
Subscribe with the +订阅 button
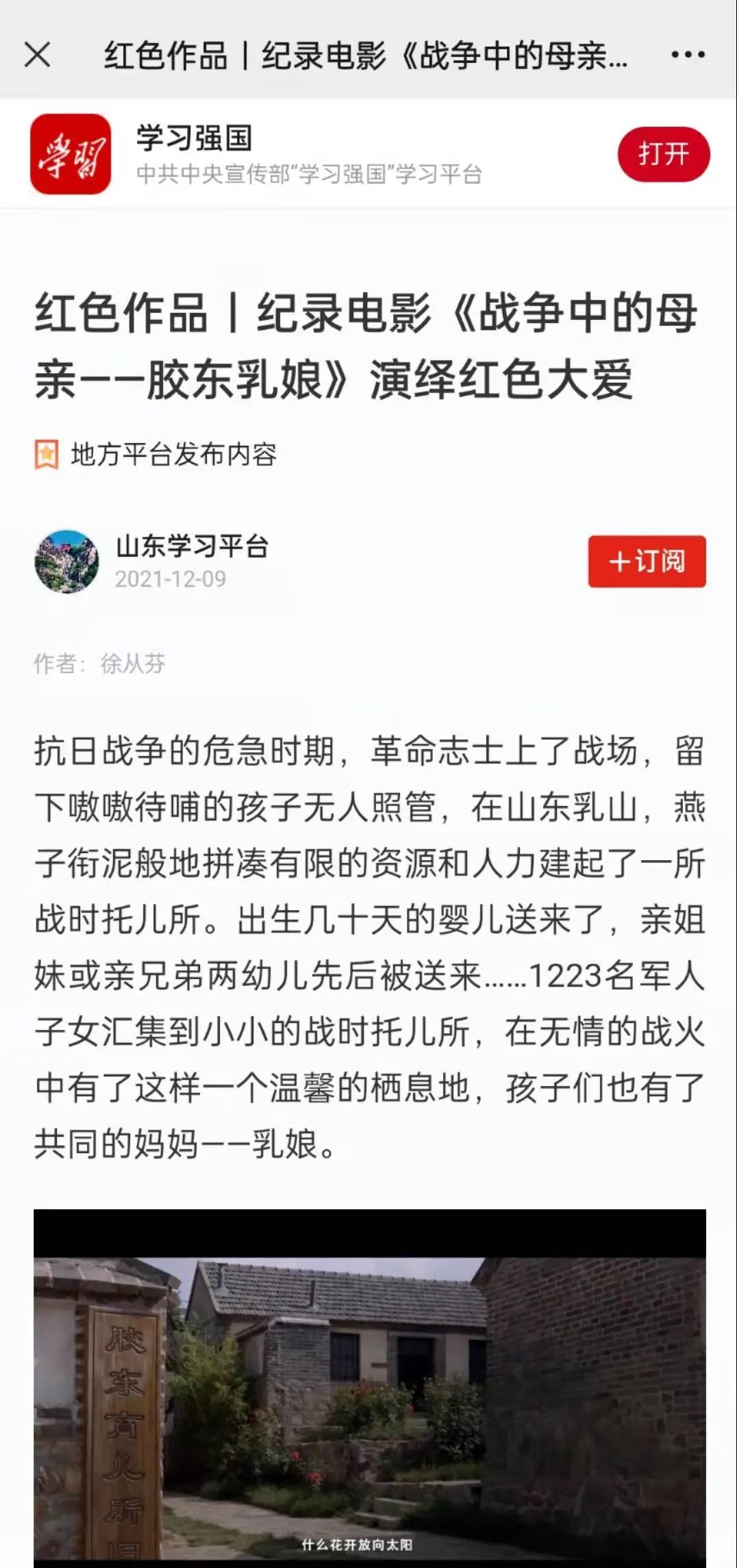tap(647, 561)
